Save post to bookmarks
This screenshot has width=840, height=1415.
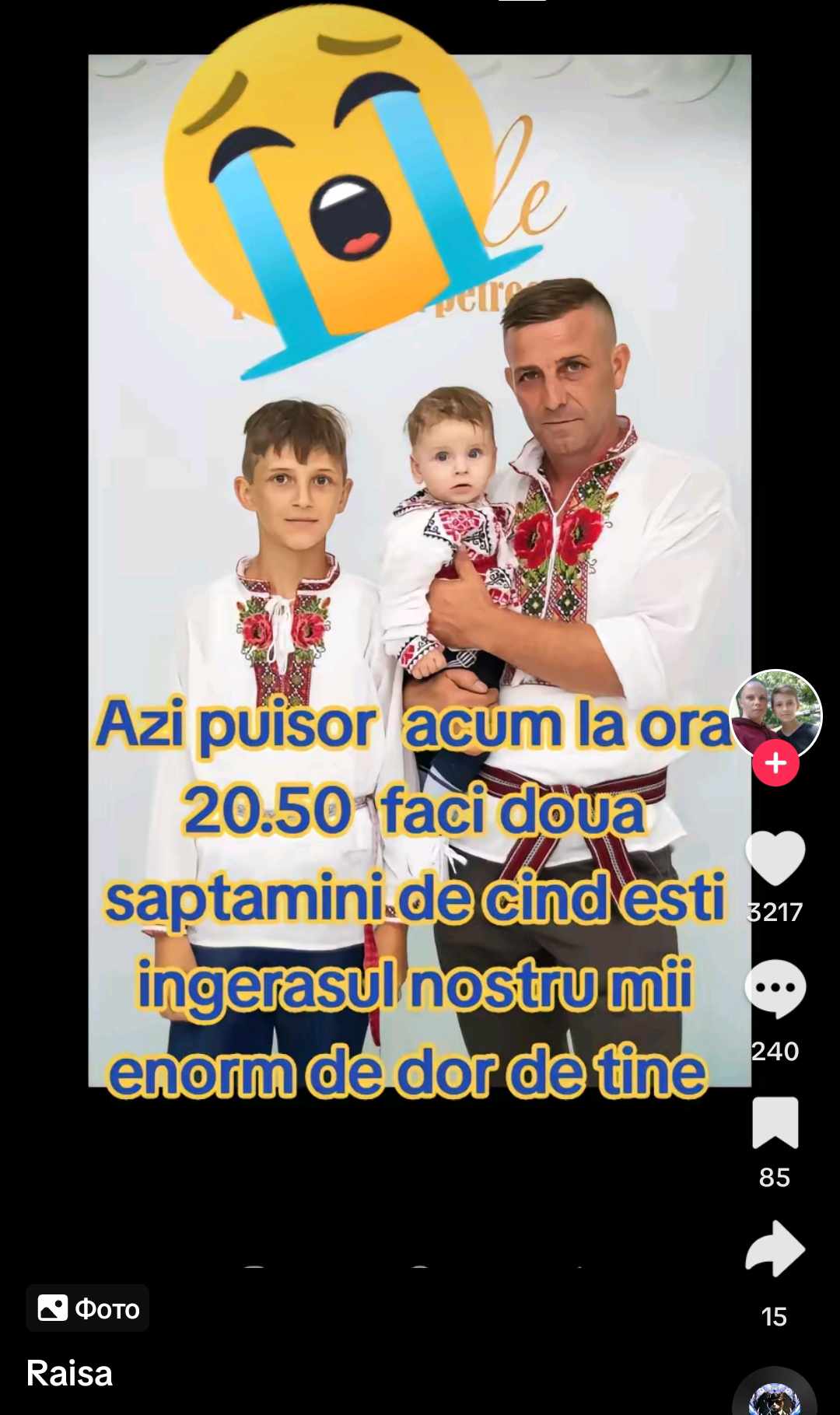click(775, 1123)
